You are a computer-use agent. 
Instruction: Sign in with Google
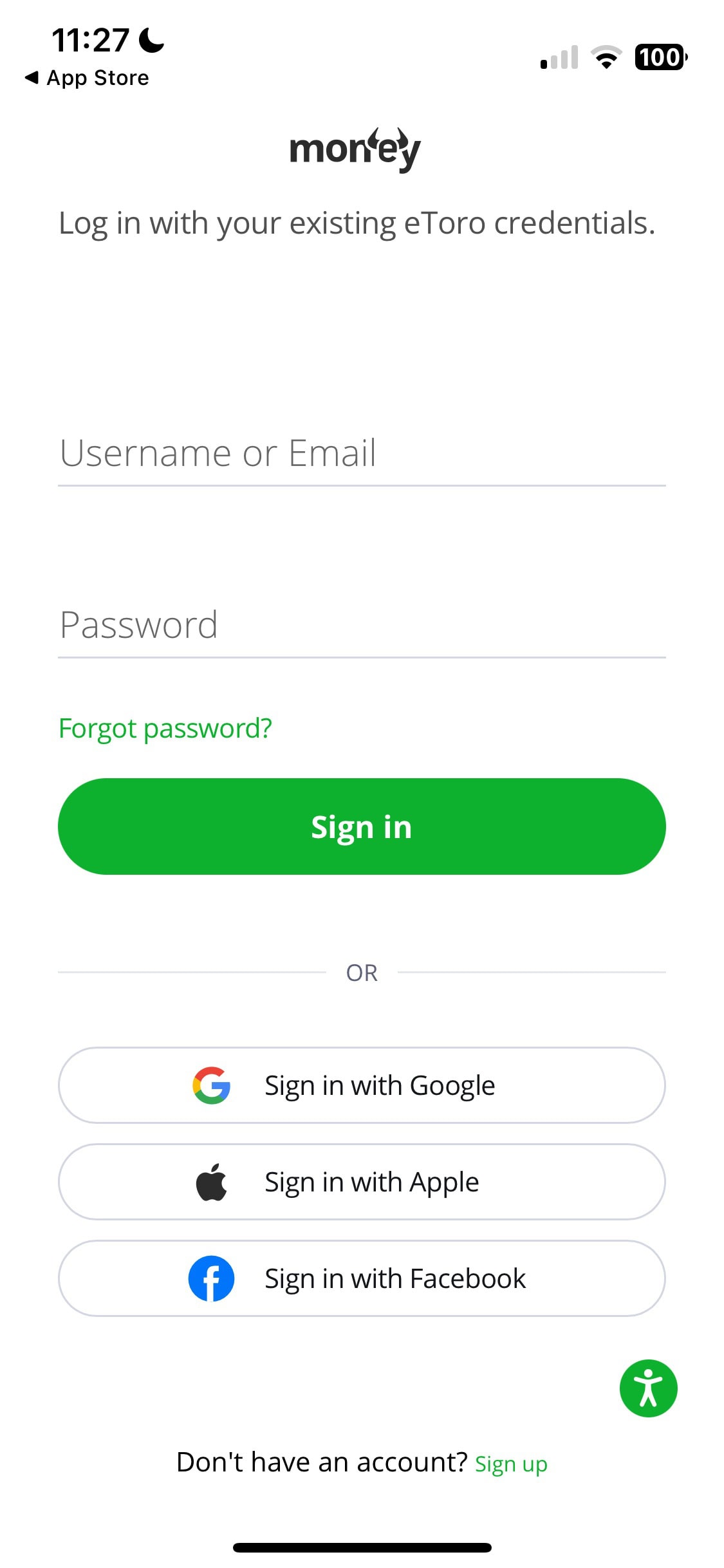pyautogui.click(x=361, y=1085)
